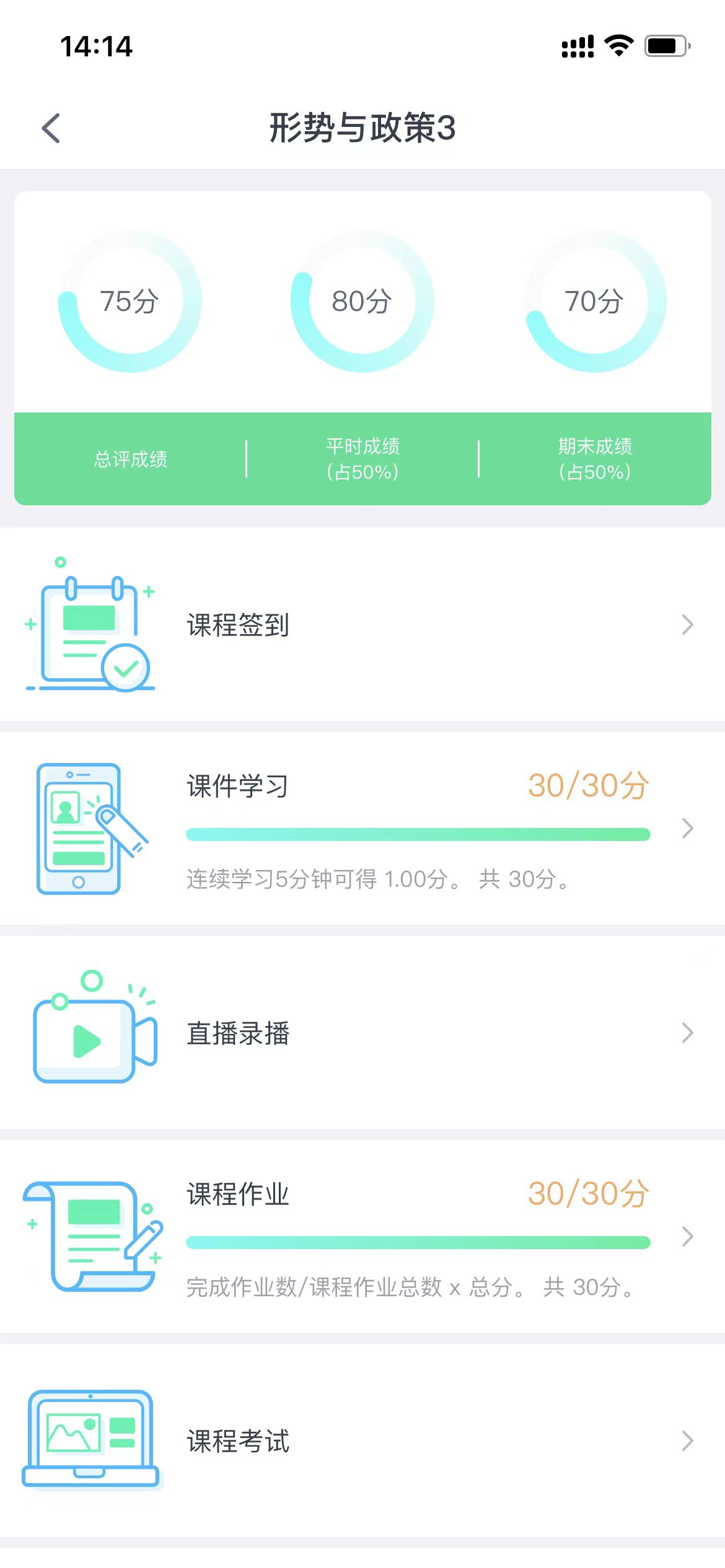Expand the 课程签到 row chevron
Screen dimensions: 725x1568
point(688,625)
